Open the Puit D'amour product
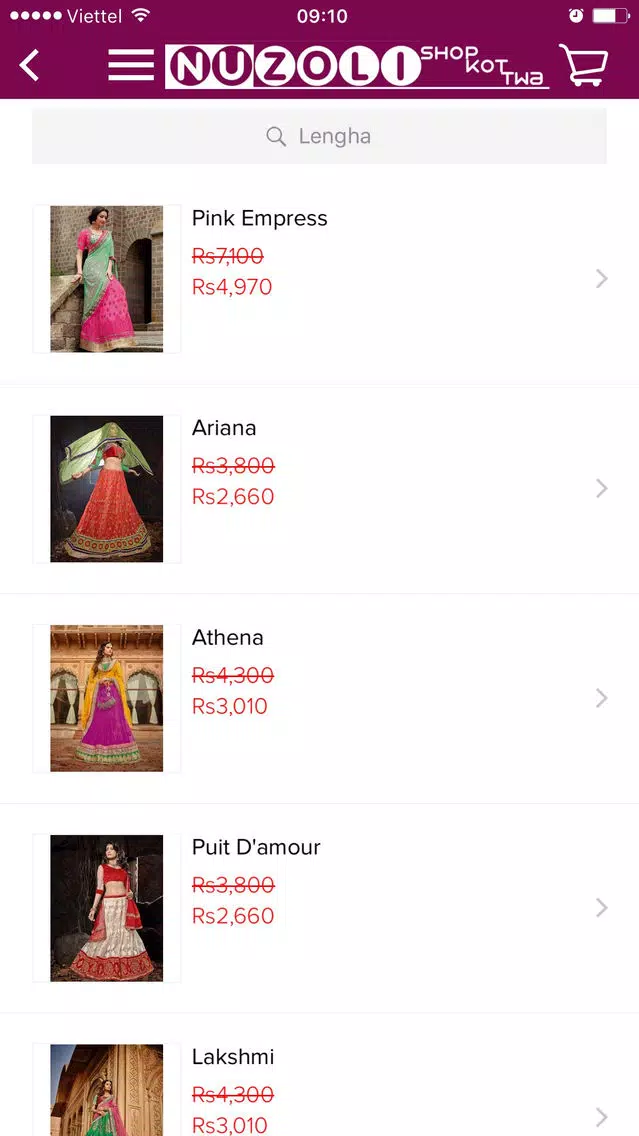The width and height of the screenshot is (639, 1136). 320,908
